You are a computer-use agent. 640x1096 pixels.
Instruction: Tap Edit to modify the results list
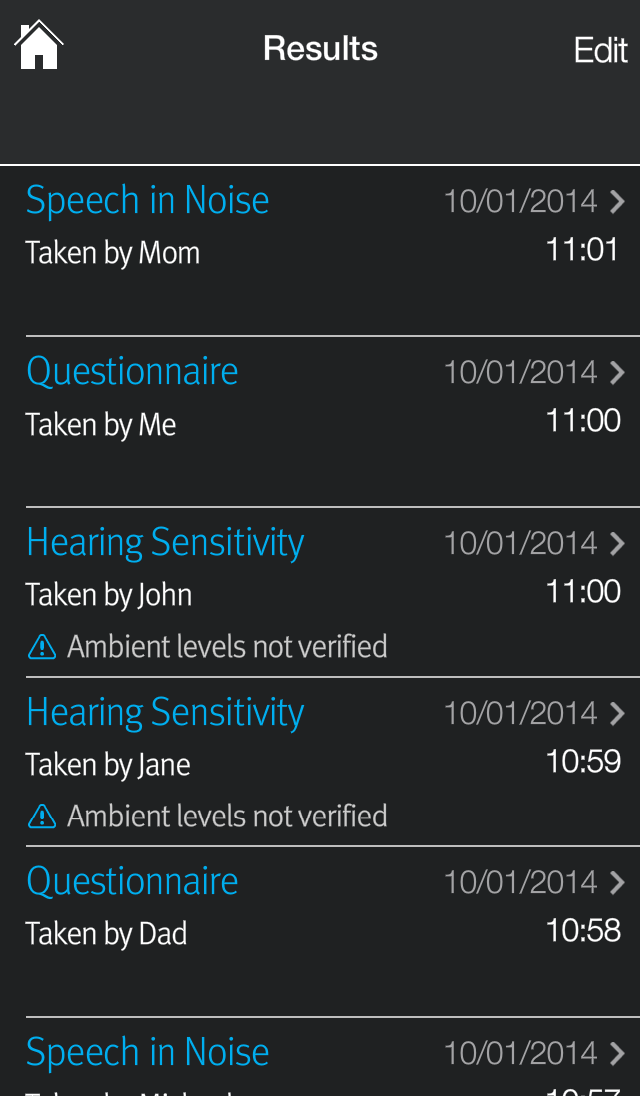click(x=600, y=50)
